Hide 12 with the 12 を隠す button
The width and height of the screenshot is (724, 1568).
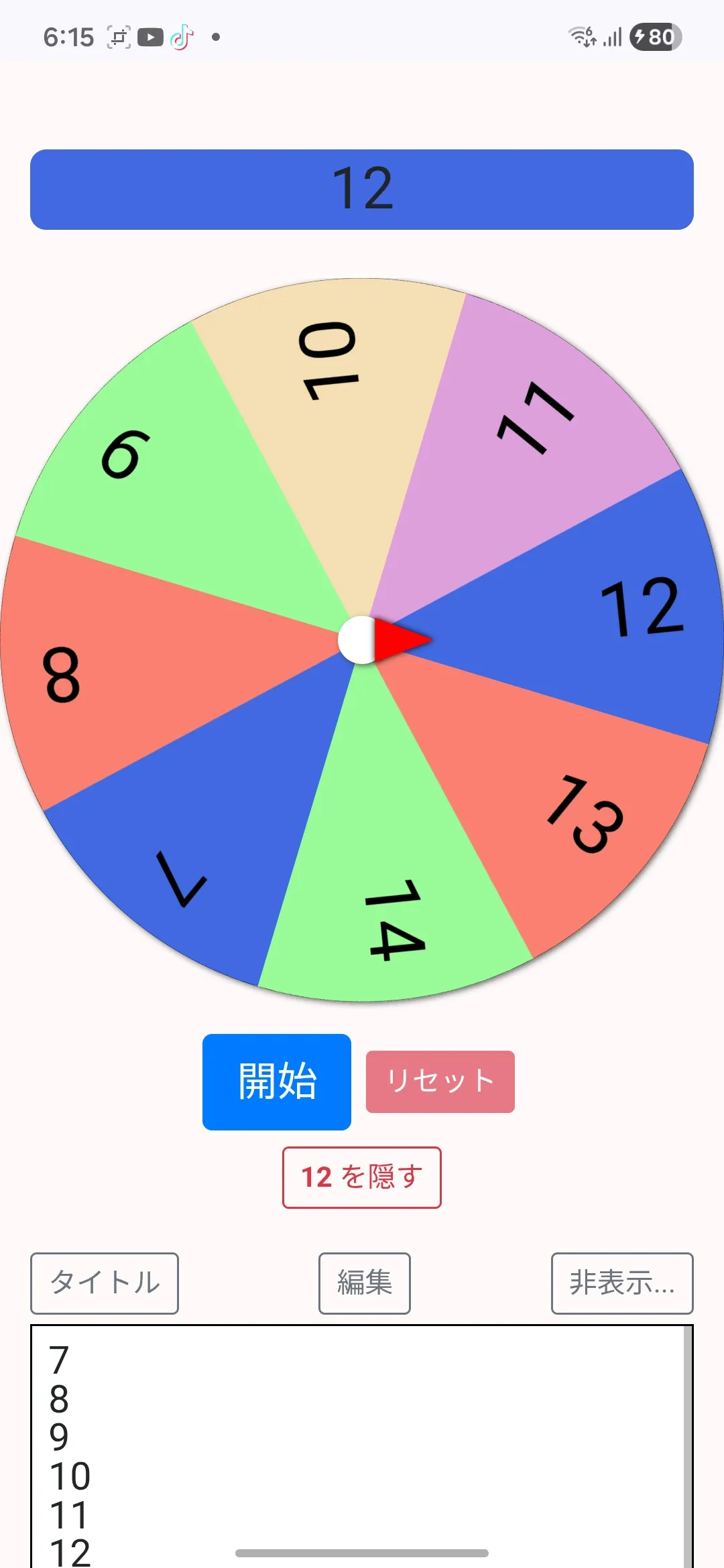pos(362,1177)
